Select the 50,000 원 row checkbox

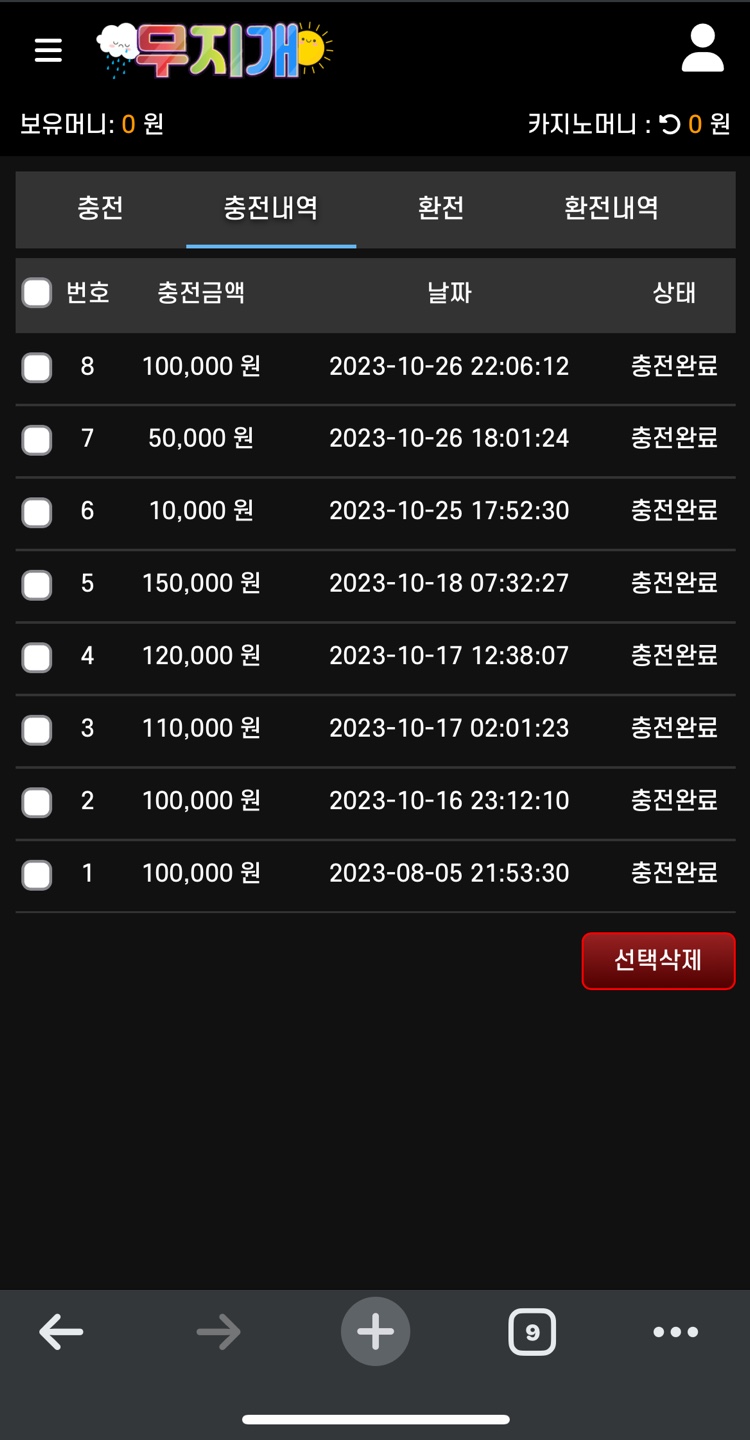click(x=37, y=439)
